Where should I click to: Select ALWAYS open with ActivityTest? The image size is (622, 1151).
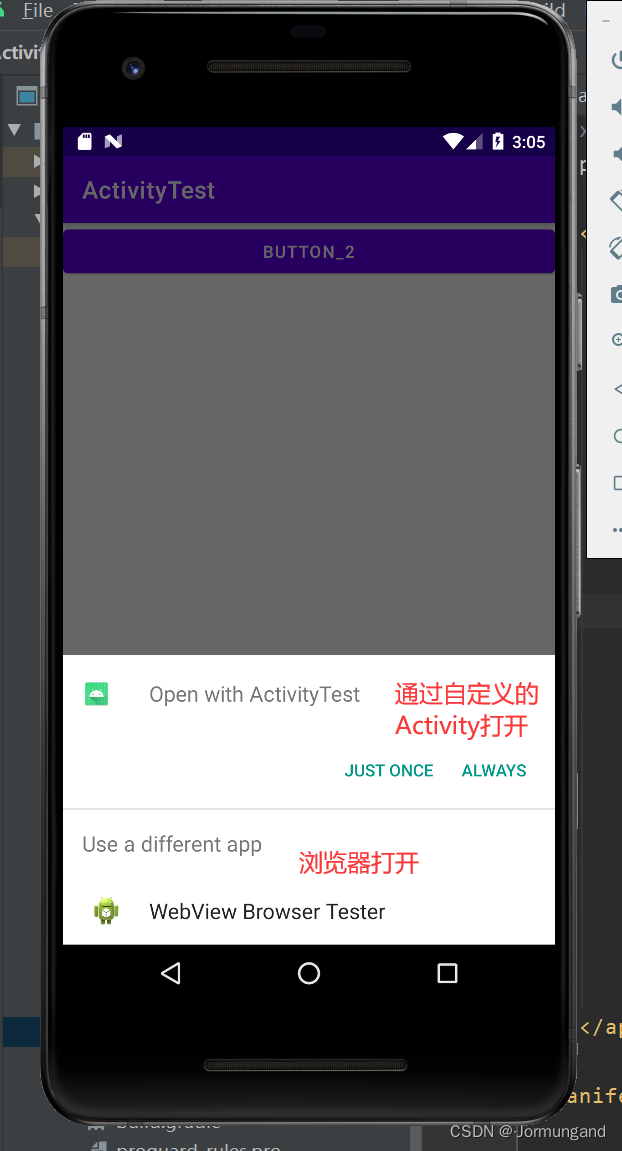point(494,770)
